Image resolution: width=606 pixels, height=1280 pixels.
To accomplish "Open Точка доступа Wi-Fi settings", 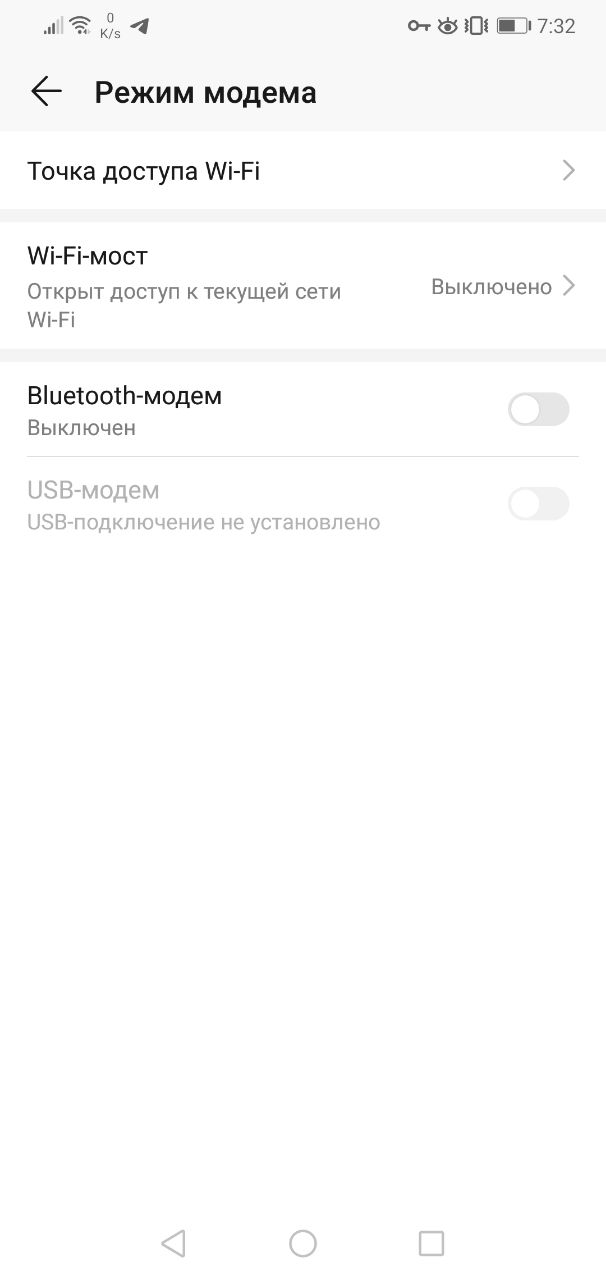I will [302, 171].
